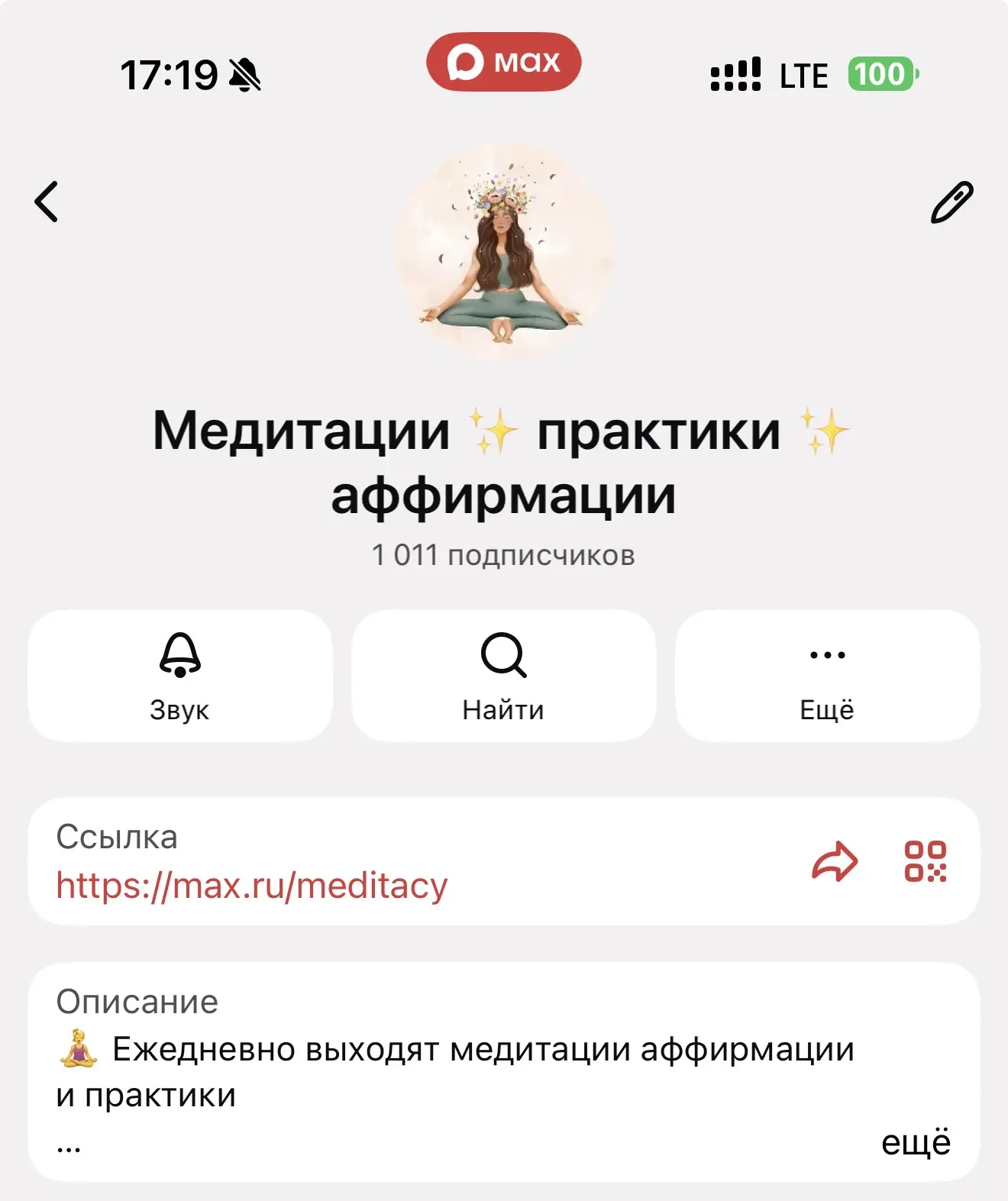Screen dimensions: 1008x1201
Task: Share the channel link
Action: [x=835, y=862]
